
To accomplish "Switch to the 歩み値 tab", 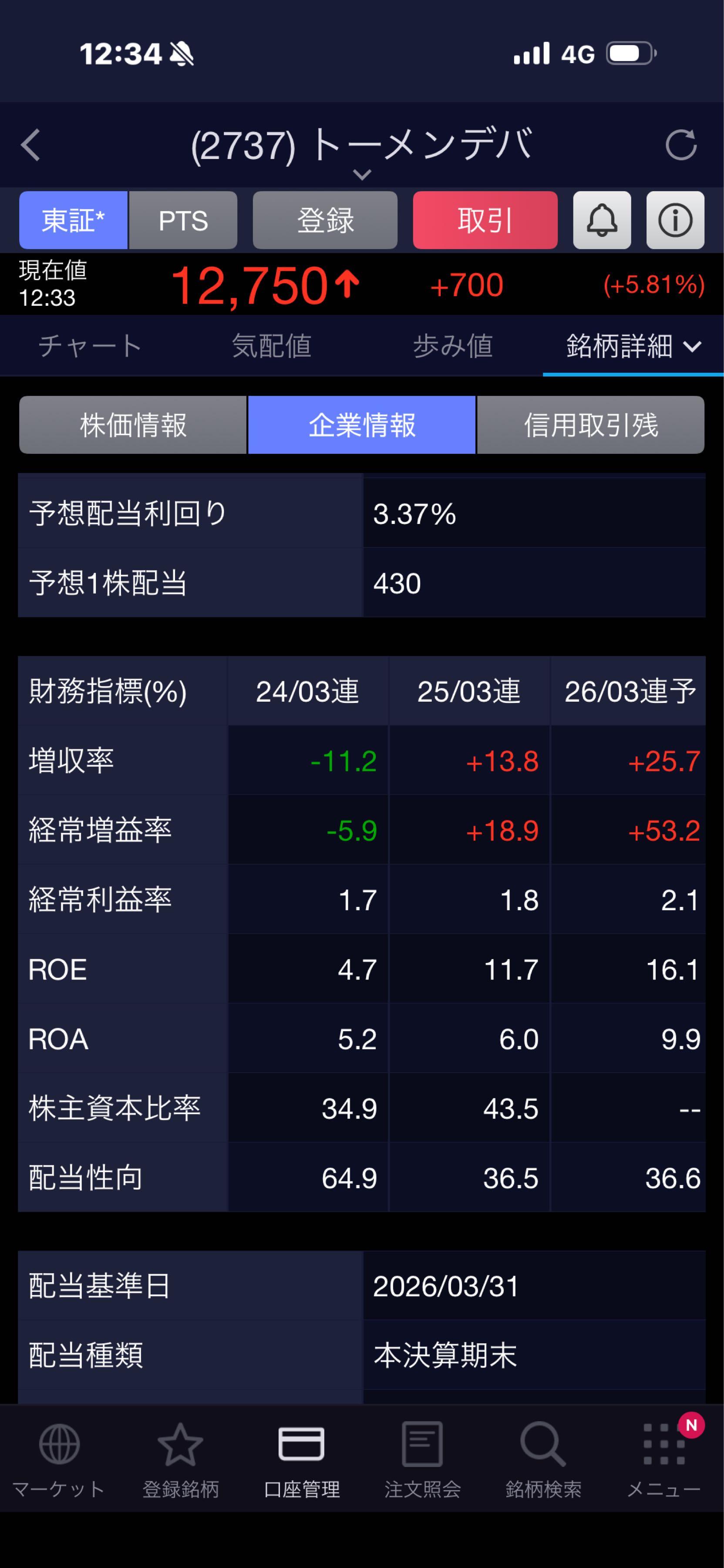I will click(453, 346).
